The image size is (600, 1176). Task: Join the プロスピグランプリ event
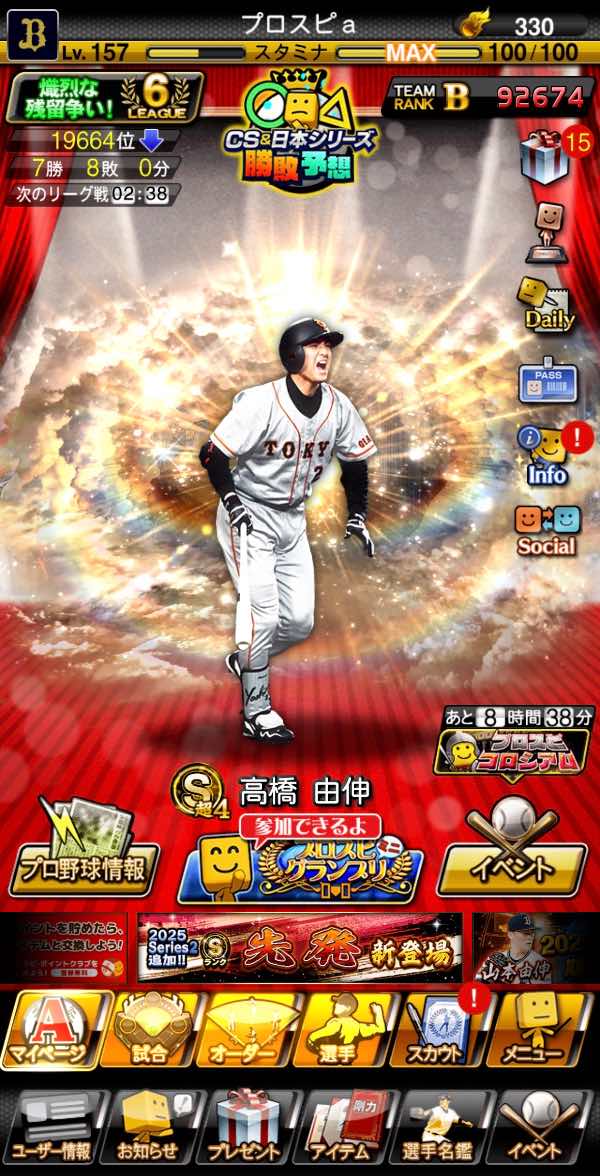pos(300,863)
